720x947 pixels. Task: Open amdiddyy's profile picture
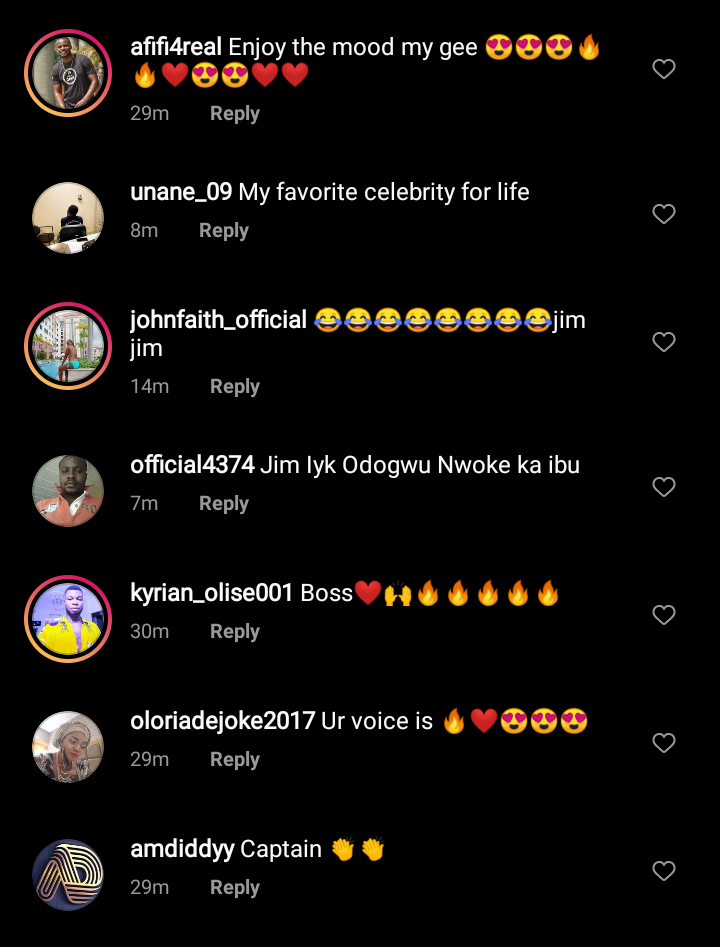coord(68,875)
